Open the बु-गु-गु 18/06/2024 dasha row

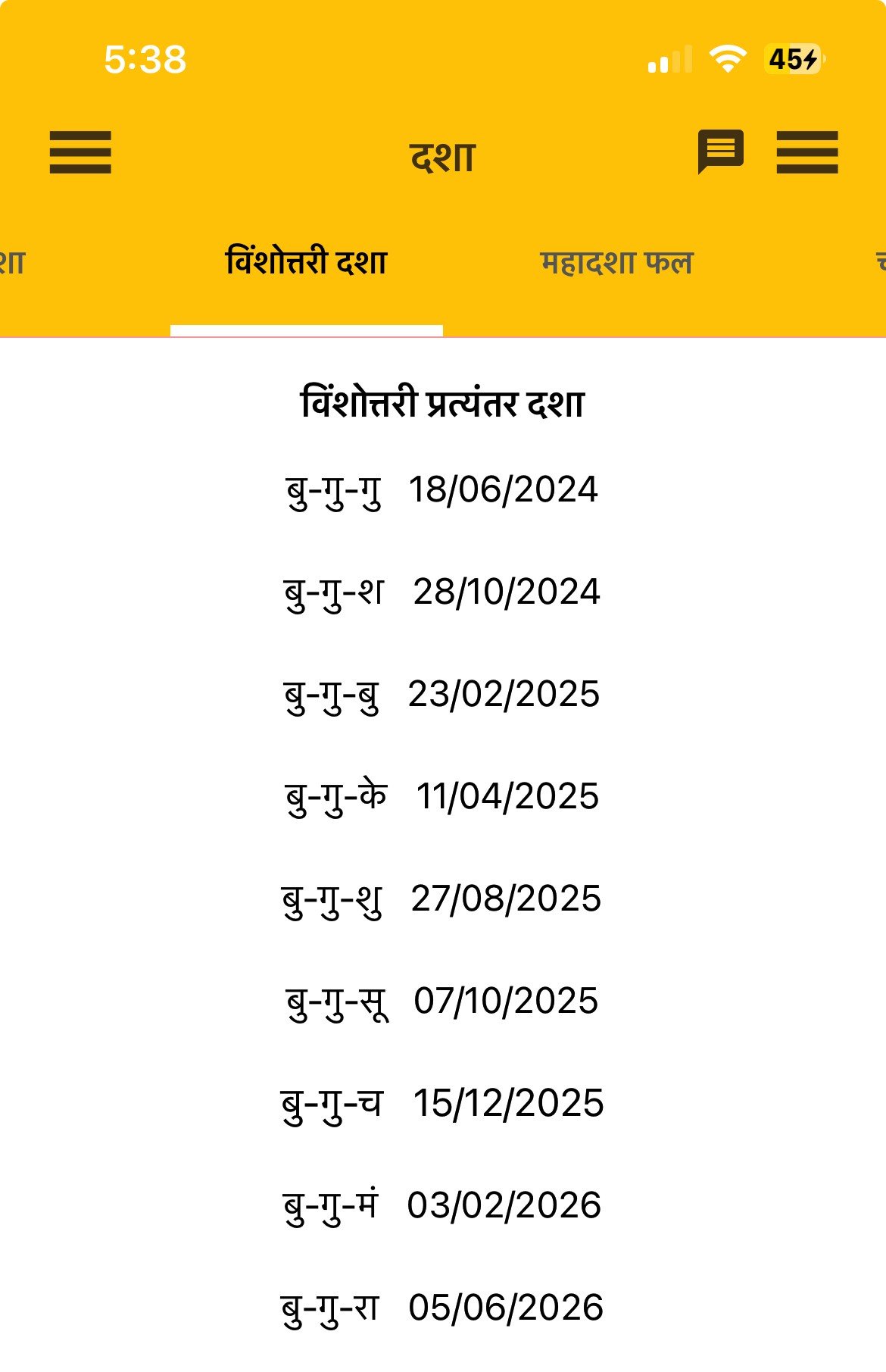pyautogui.click(x=442, y=490)
